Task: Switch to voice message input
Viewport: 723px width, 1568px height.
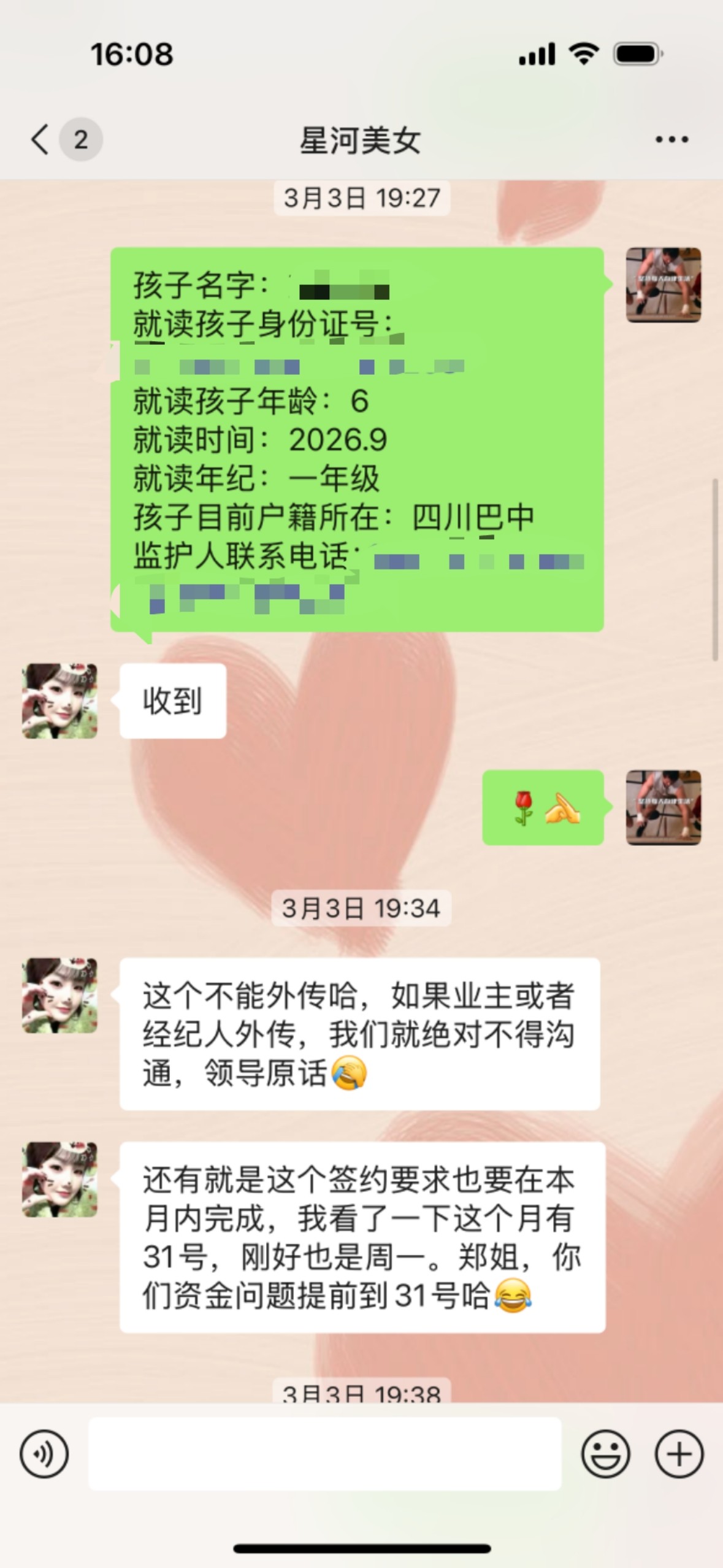Action: pos(44,1453)
